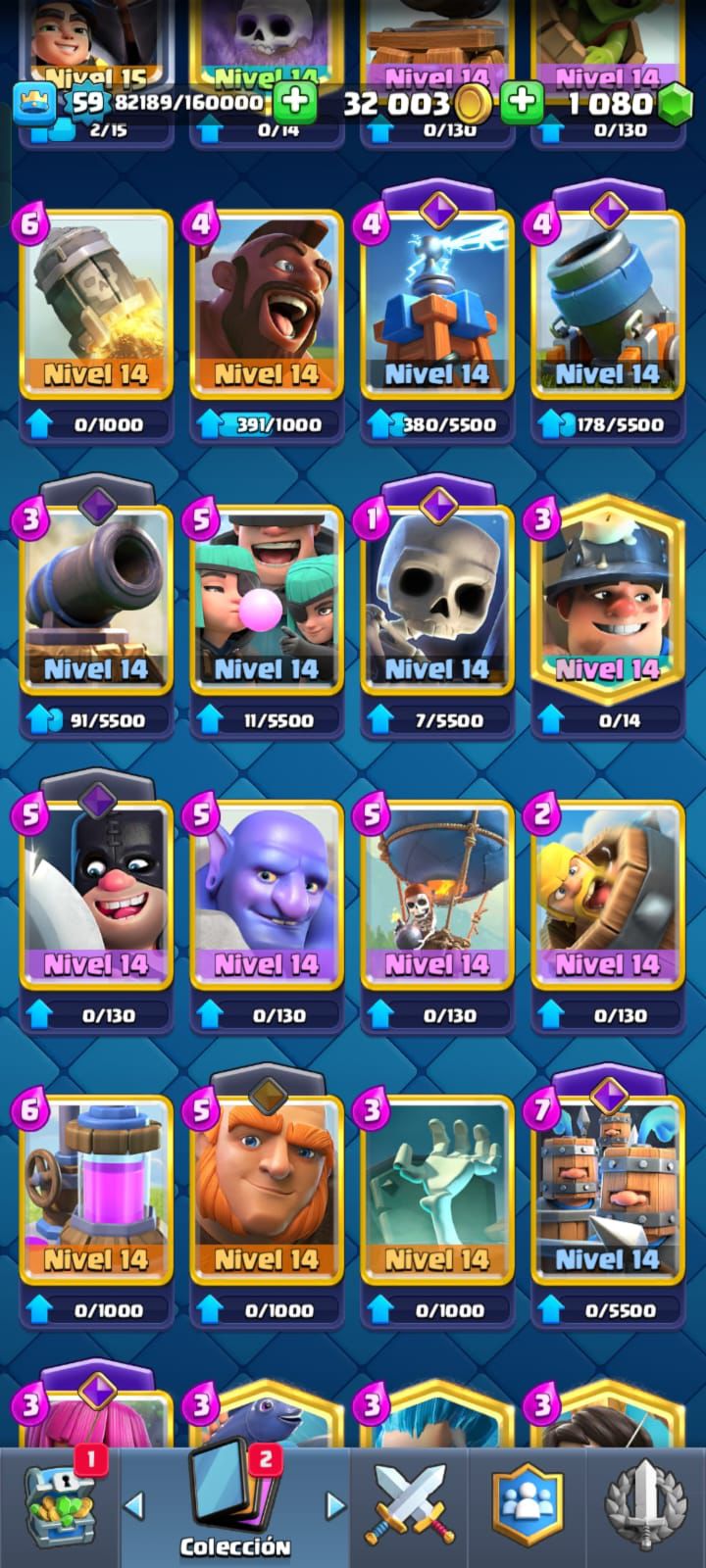
Task: Select the Rocket card
Action: [x=95, y=304]
